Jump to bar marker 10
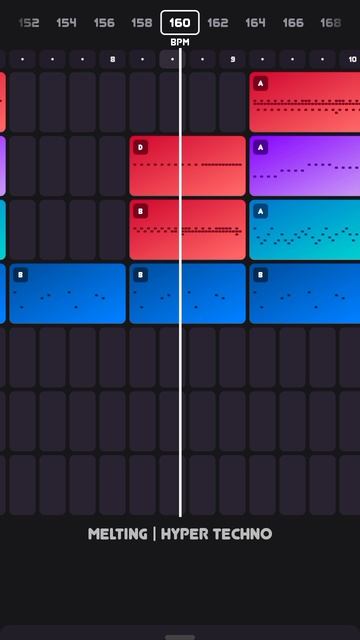This screenshot has width=360, height=640. click(x=351, y=60)
